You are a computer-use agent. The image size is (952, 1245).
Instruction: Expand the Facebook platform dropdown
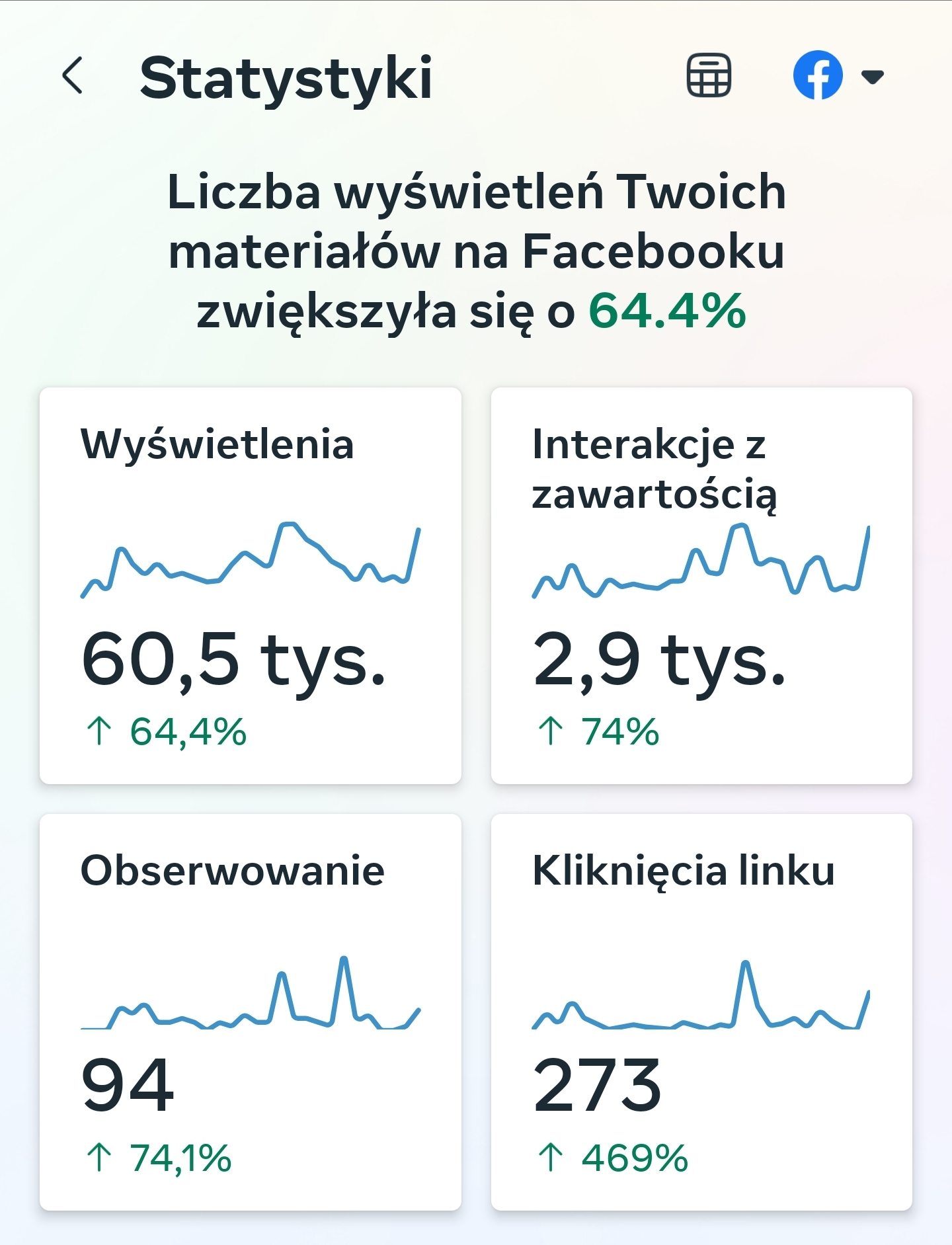point(838,75)
